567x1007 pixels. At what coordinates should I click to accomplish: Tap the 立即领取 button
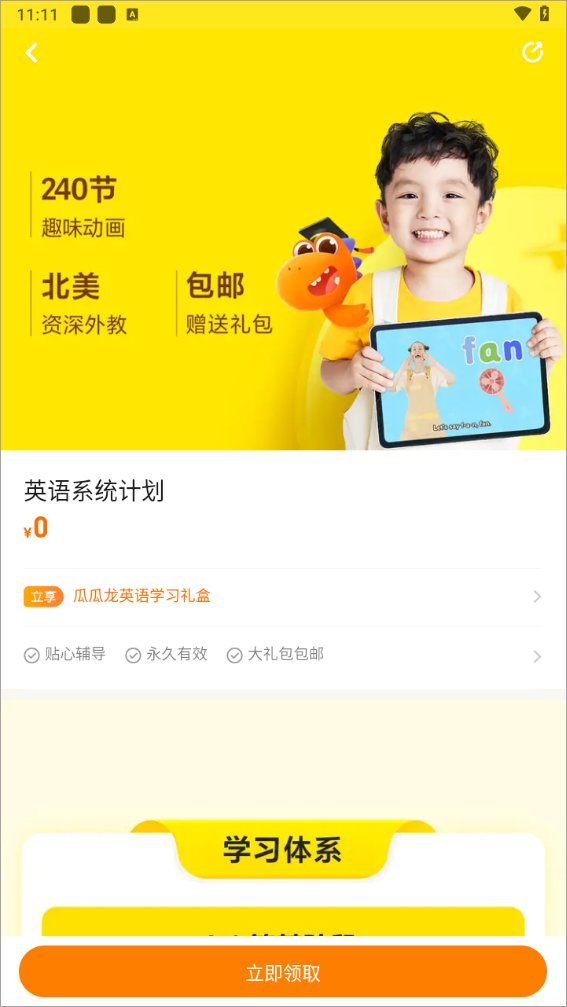[x=283, y=972]
